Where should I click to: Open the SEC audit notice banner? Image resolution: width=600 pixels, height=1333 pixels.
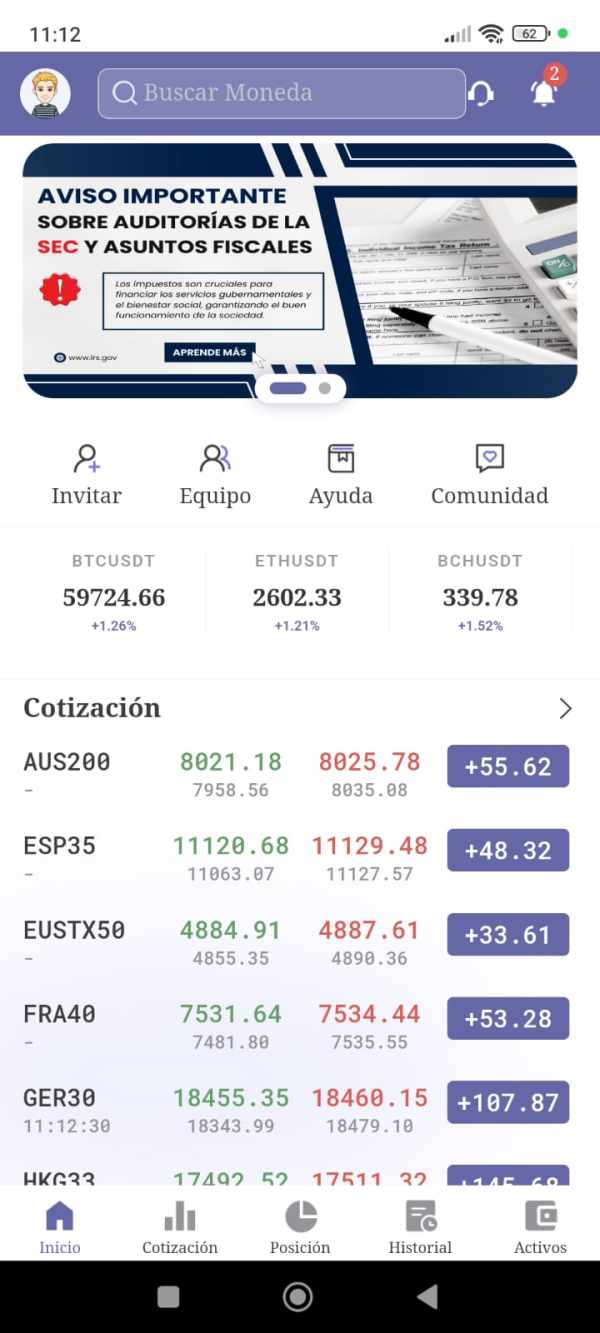(300, 270)
